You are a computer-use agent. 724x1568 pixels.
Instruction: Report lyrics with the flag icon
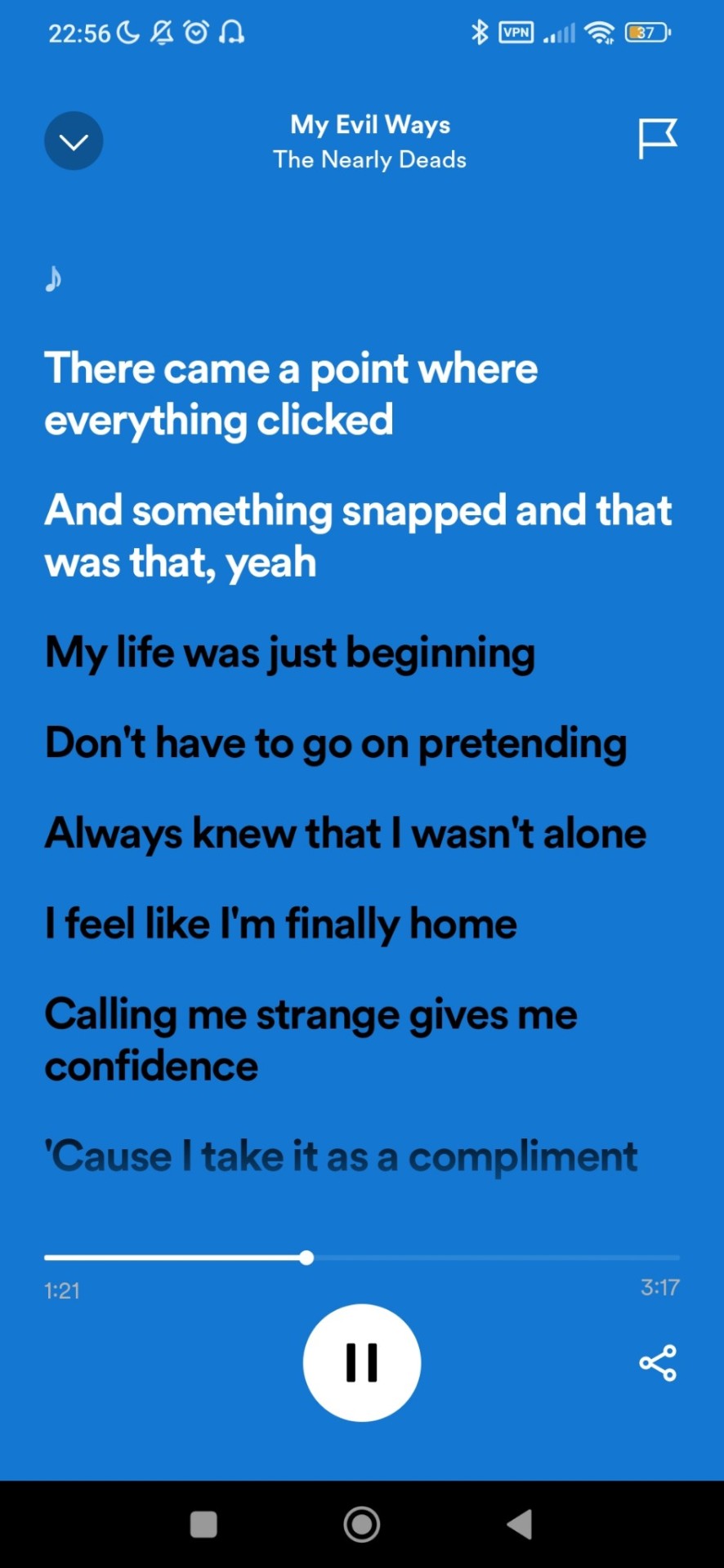[657, 139]
